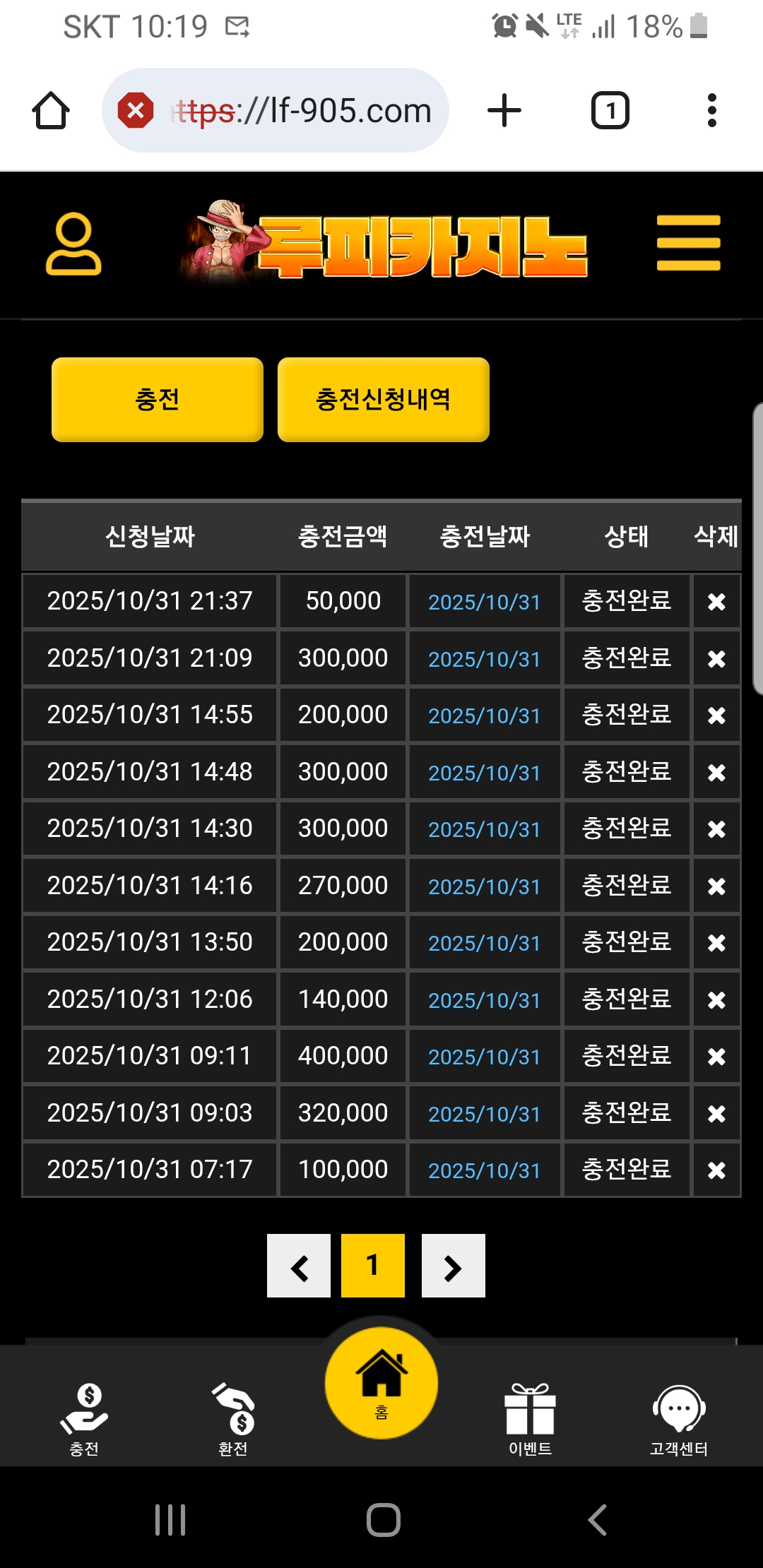
Task: Open a new browser tab
Action: coord(504,110)
